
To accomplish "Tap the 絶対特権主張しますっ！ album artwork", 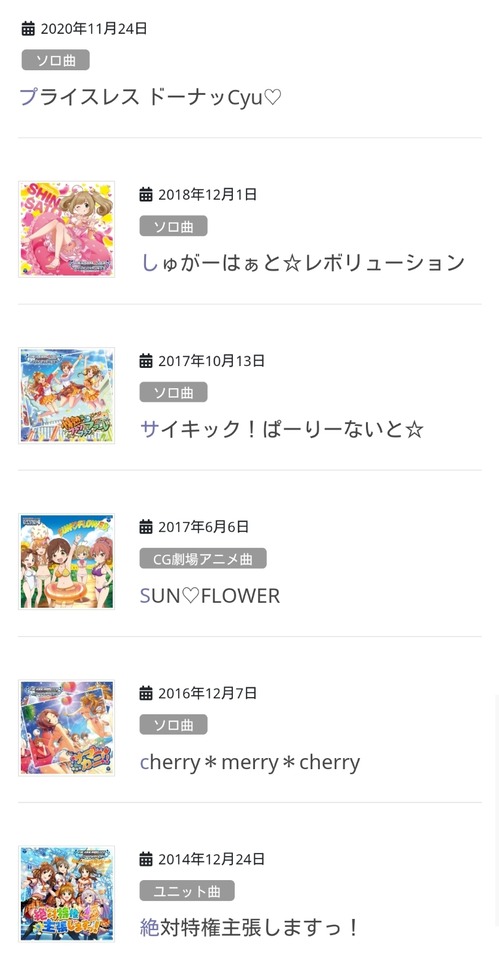I will (67, 894).
